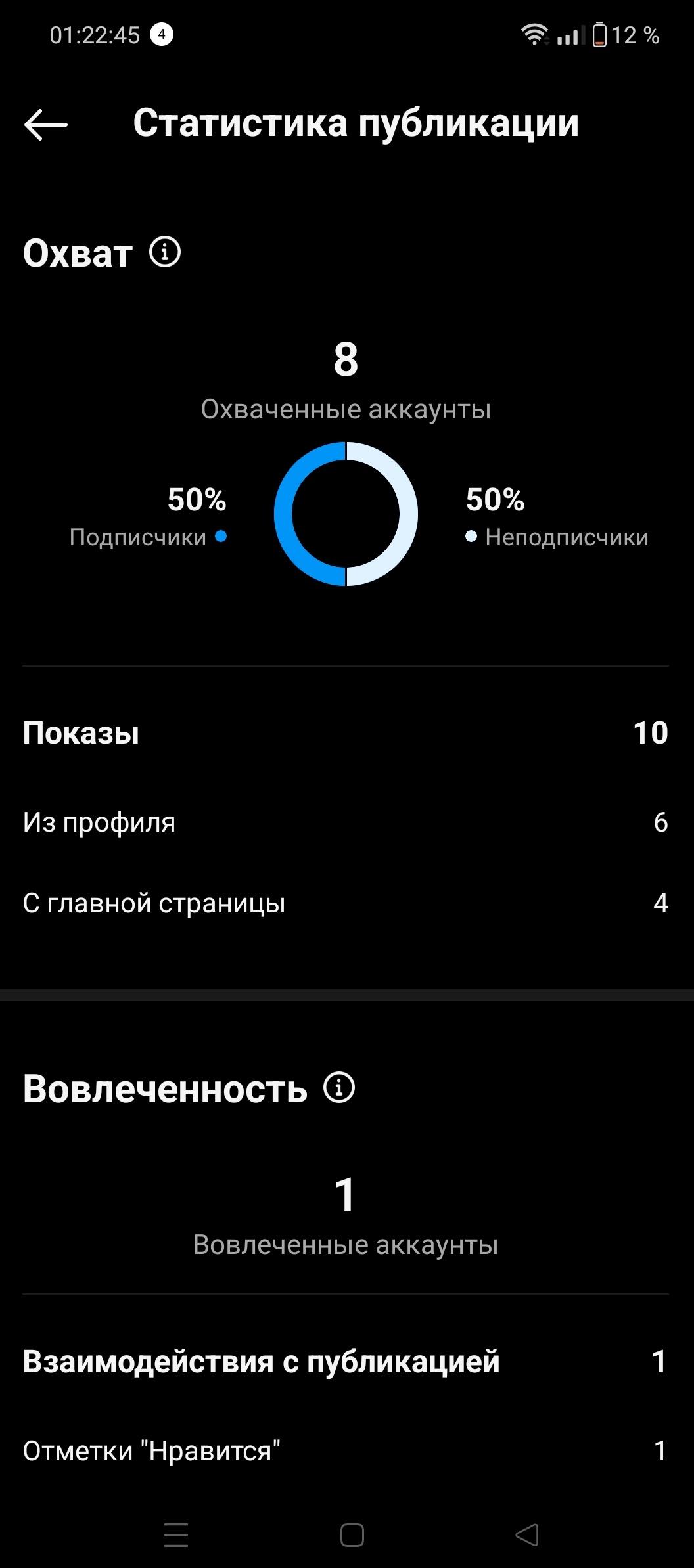
Task: Open the recent apps menu button
Action: click(176, 1535)
